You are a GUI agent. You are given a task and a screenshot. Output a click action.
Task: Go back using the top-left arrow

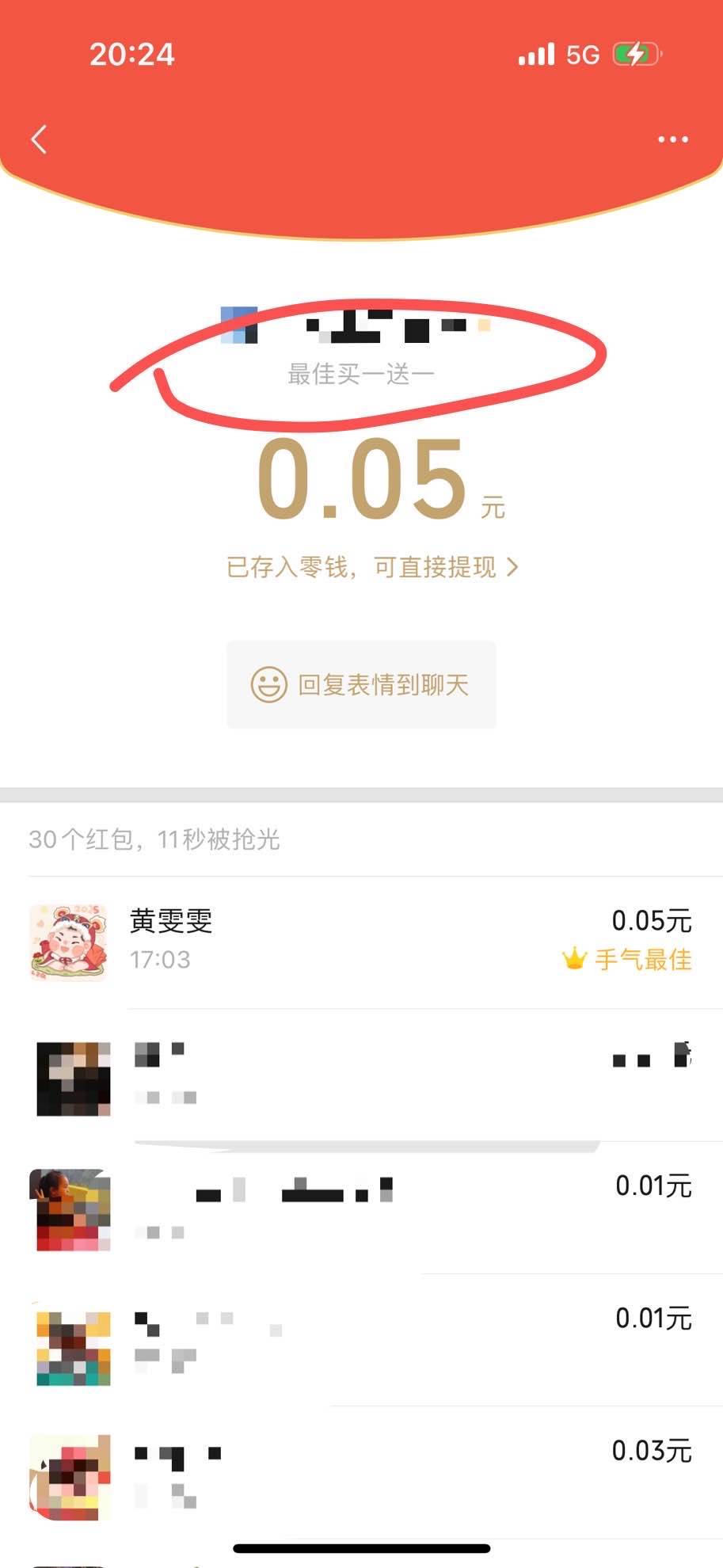(39, 139)
